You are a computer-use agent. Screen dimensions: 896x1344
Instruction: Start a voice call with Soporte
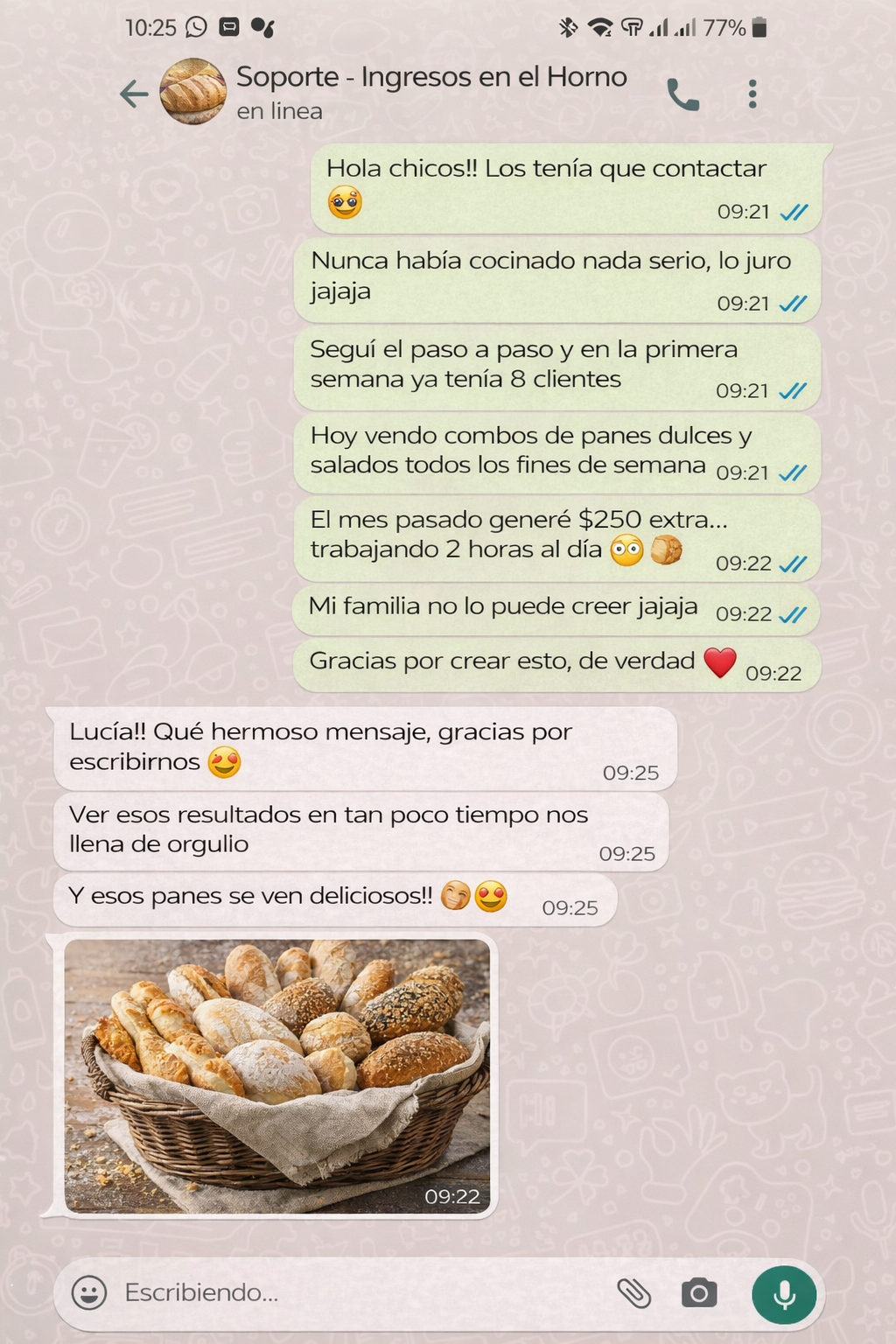(x=682, y=94)
